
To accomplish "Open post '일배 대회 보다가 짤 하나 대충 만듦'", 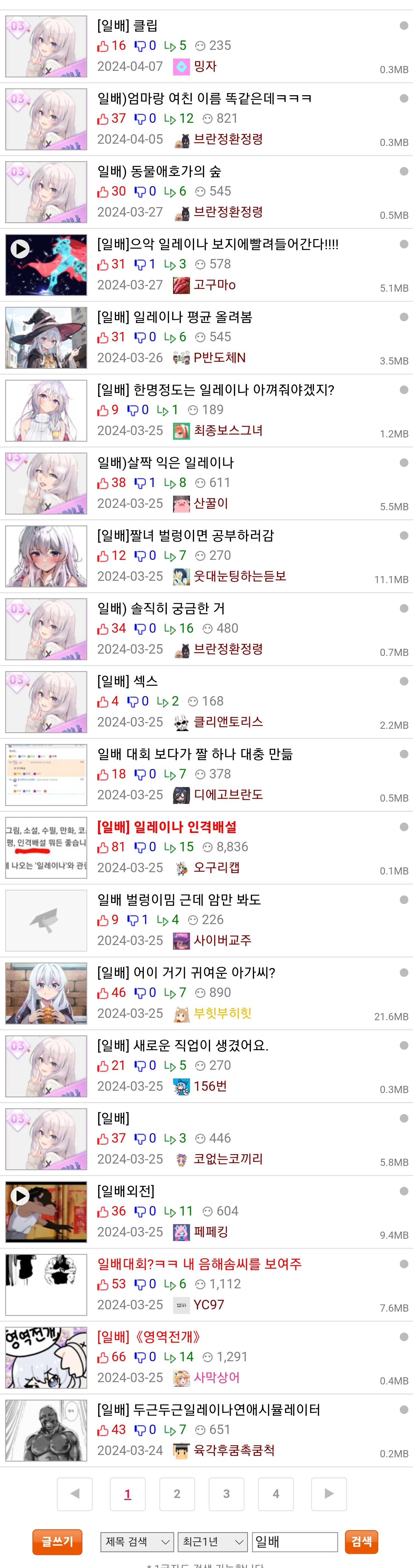I will [195, 754].
